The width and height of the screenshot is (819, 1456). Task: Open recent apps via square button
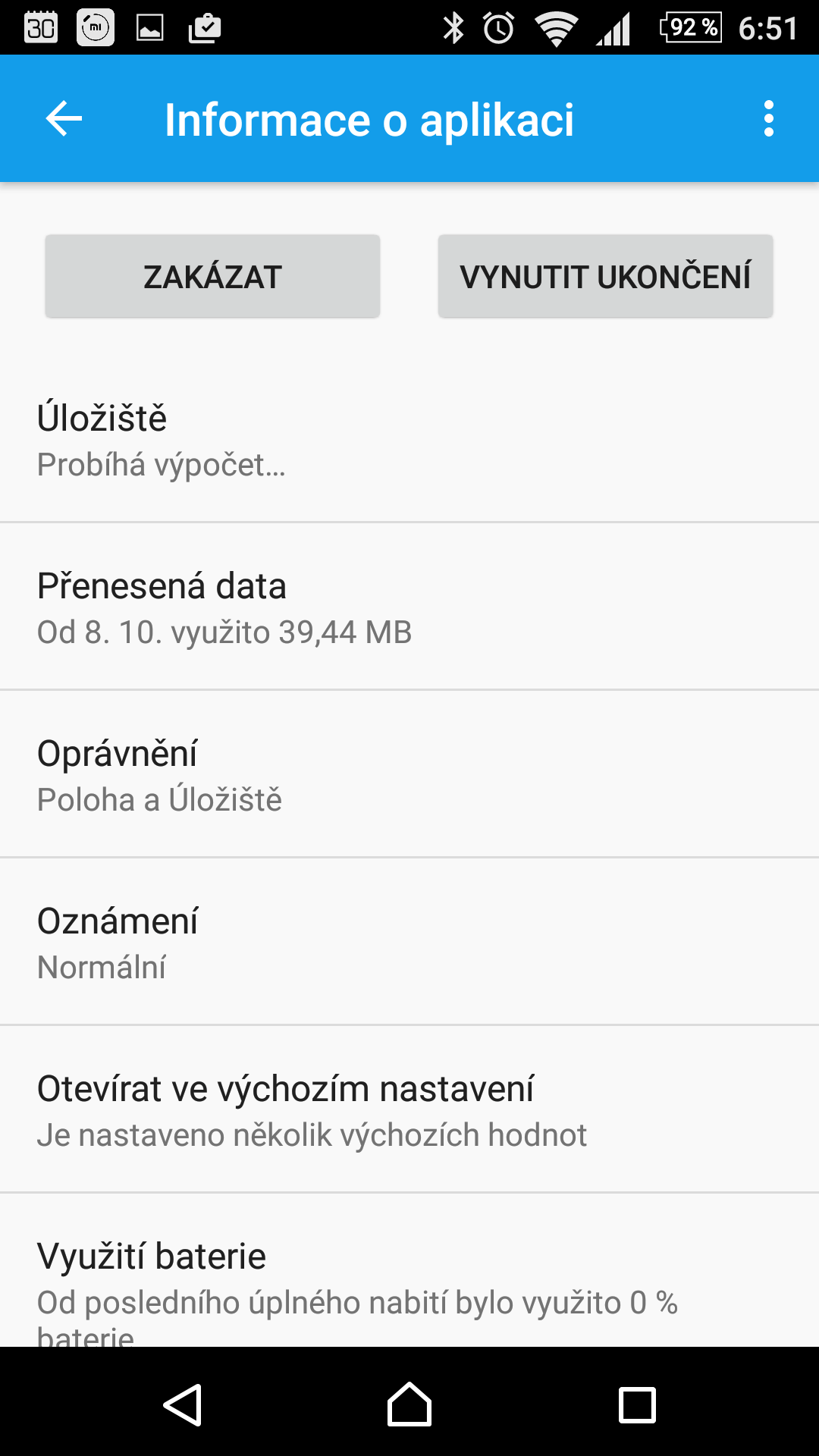click(637, 1404)
